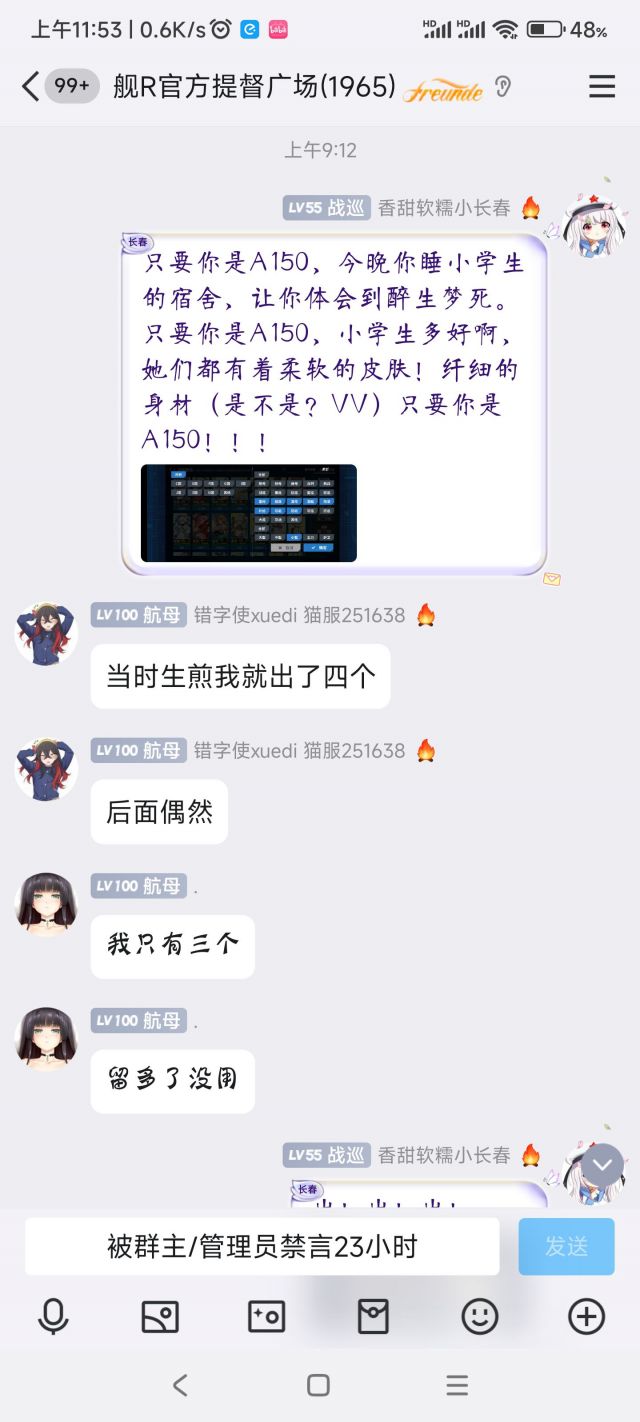Tap the muted message input field
This screenshot has height=1422, width=640.
coord(262,1247)
